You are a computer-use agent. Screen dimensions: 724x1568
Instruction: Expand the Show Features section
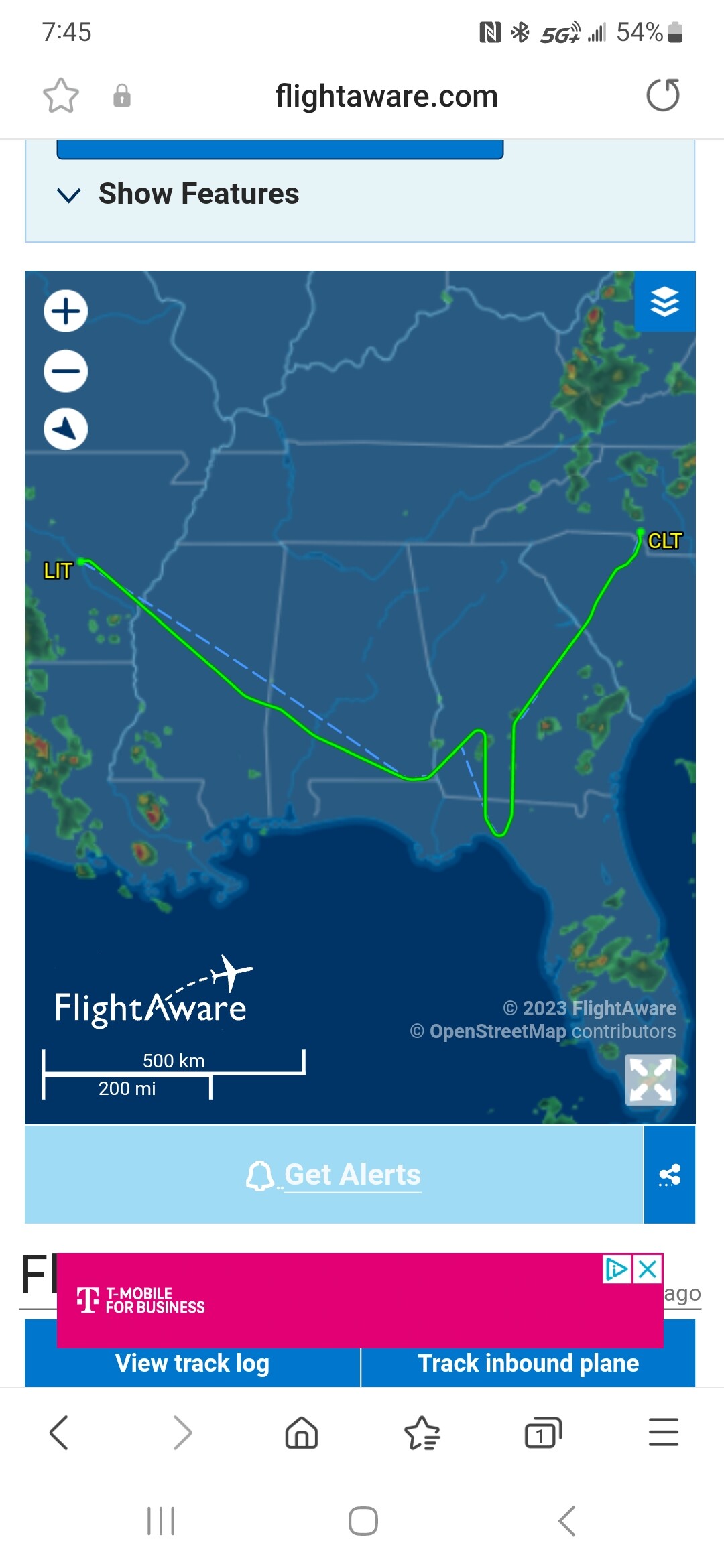point(178,194)
